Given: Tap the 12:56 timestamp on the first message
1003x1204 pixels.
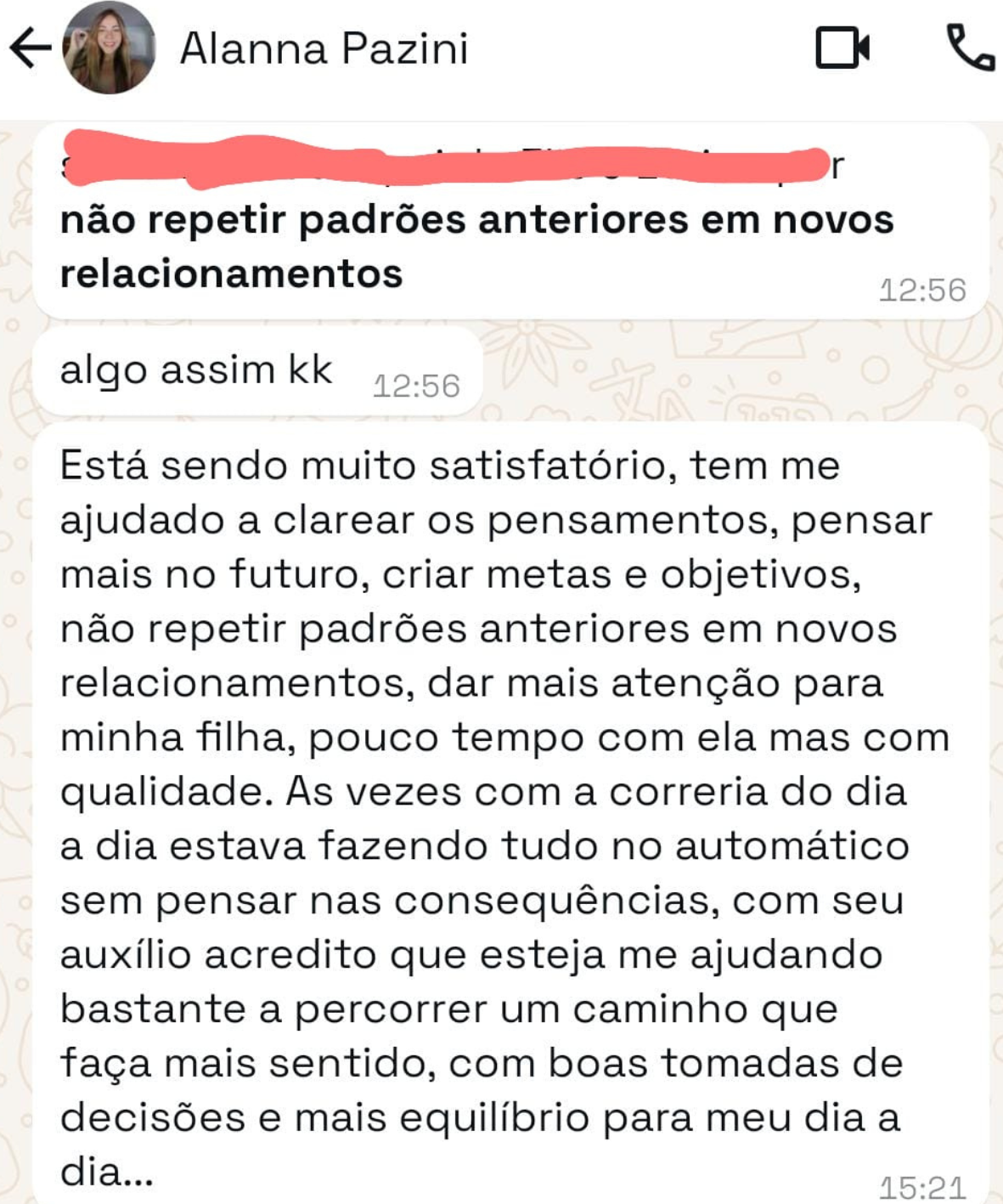Looking at the screenshot, I should coord(924,288).
